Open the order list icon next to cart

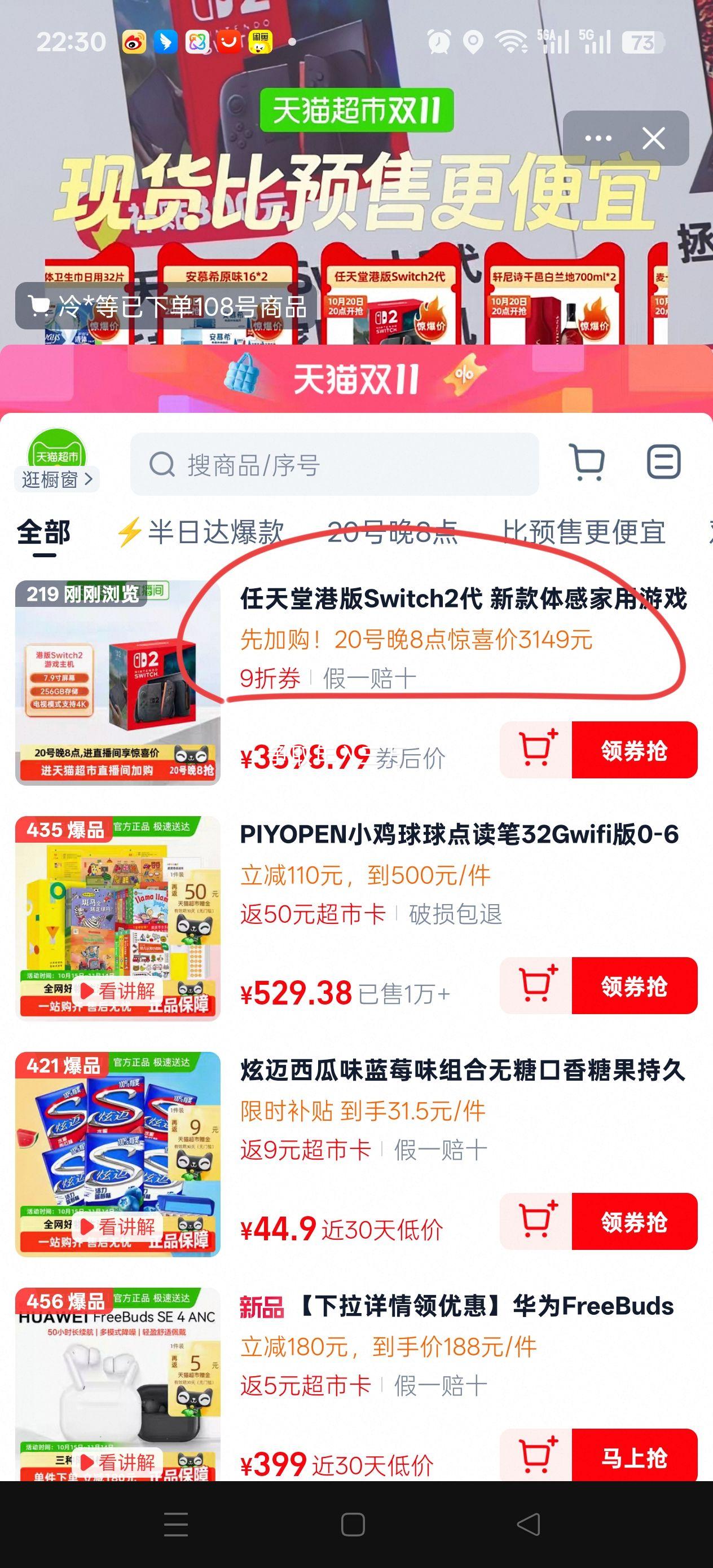point(663,462)
